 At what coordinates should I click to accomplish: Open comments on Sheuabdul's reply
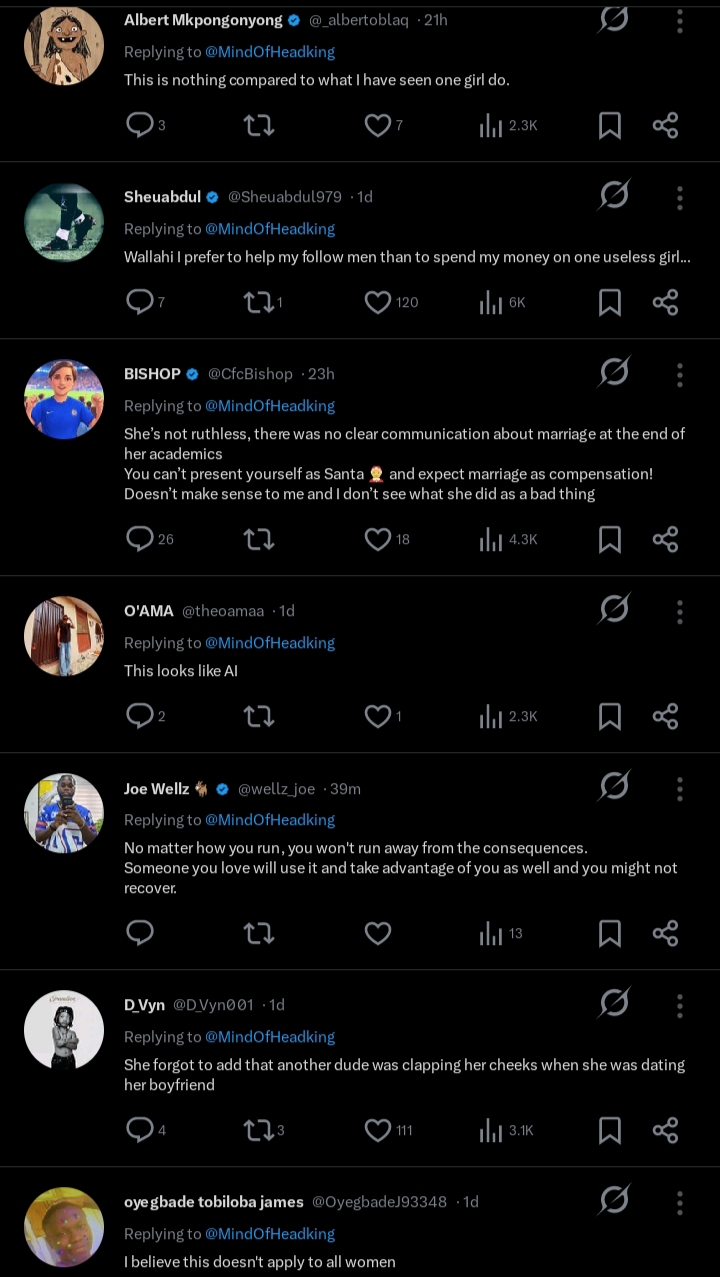coord(140,302)
